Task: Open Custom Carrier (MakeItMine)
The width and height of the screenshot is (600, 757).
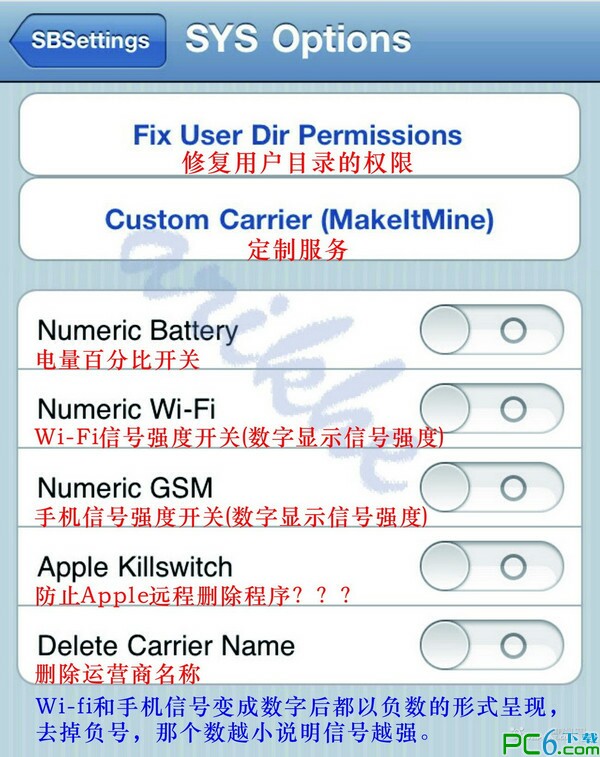Action: click(x=298, y=219)
